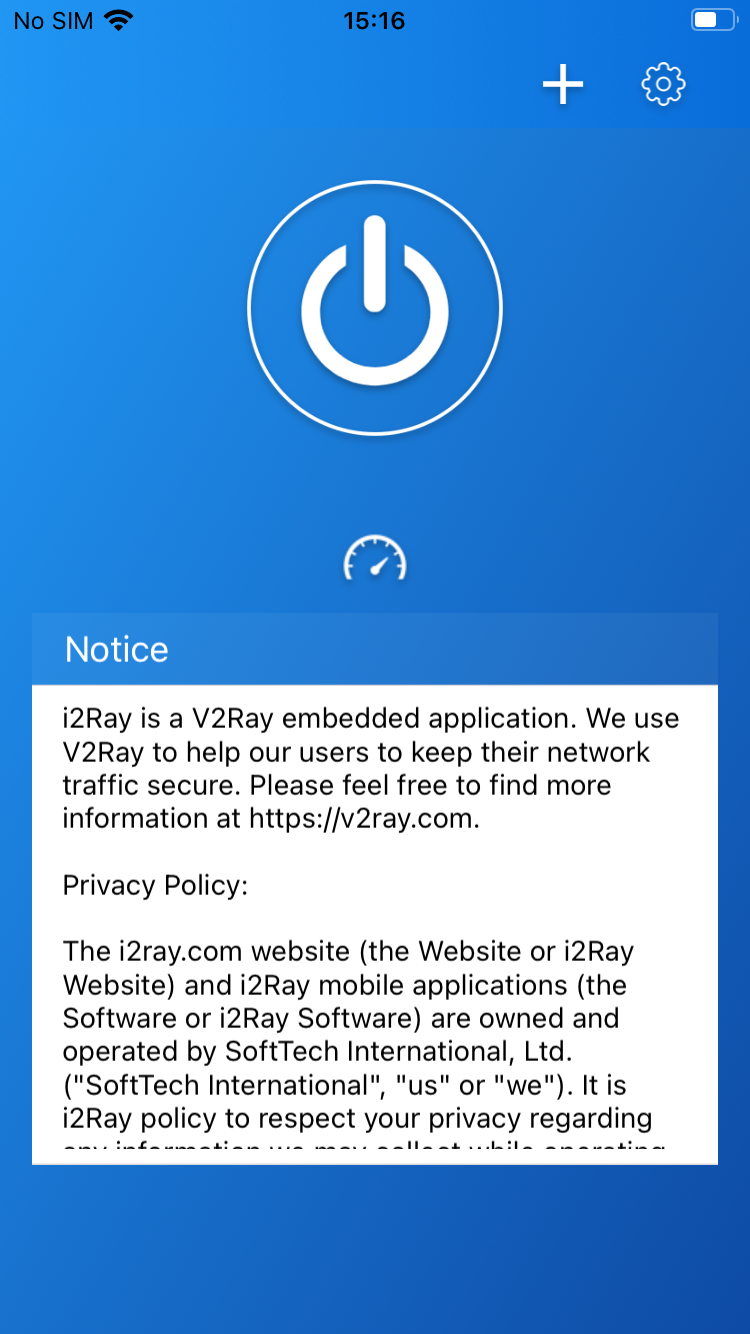The height and width of the screenshot is (1334, 750).
Task: Tap the plus icon to add a server
Action: pos(563,84)
